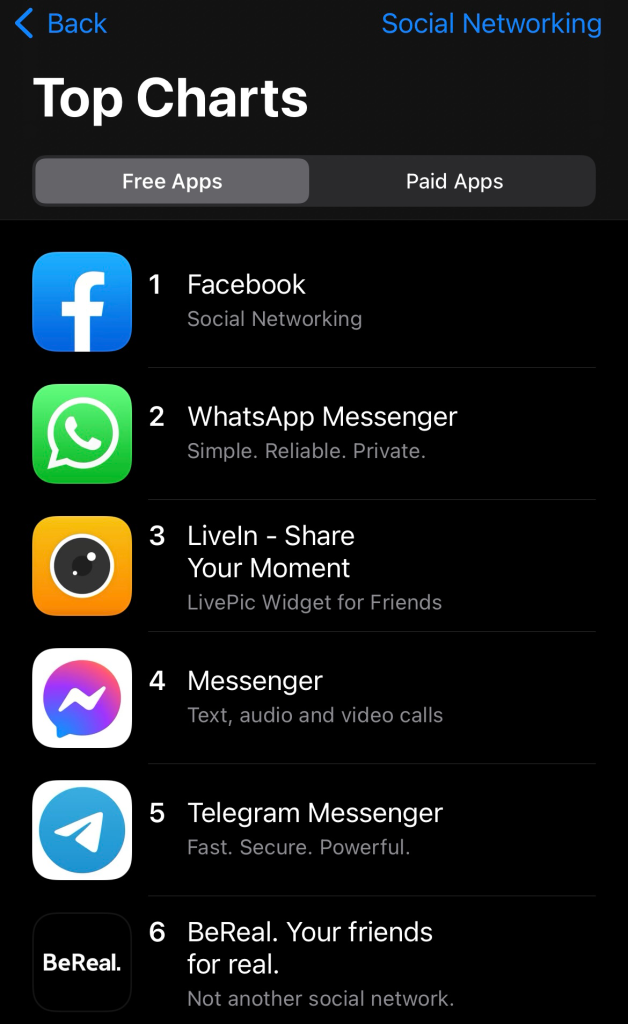Change the Social Networking category filter
Image resolution: width=628 pixels, height=1024 pixels.
coord(491,24)
